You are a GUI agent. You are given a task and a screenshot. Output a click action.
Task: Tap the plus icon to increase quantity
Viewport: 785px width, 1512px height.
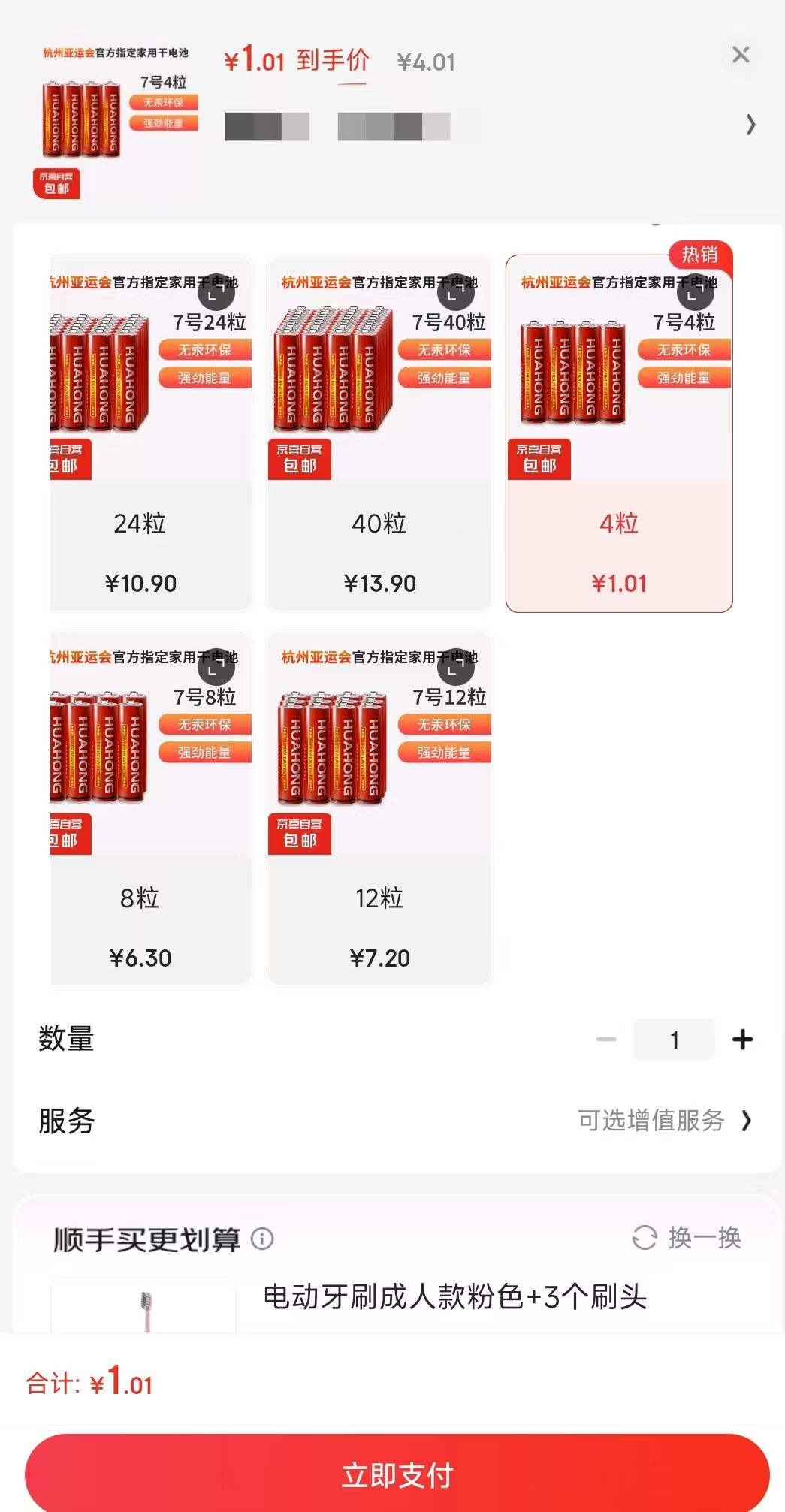pyautogui.click(x=742, y=1039)
